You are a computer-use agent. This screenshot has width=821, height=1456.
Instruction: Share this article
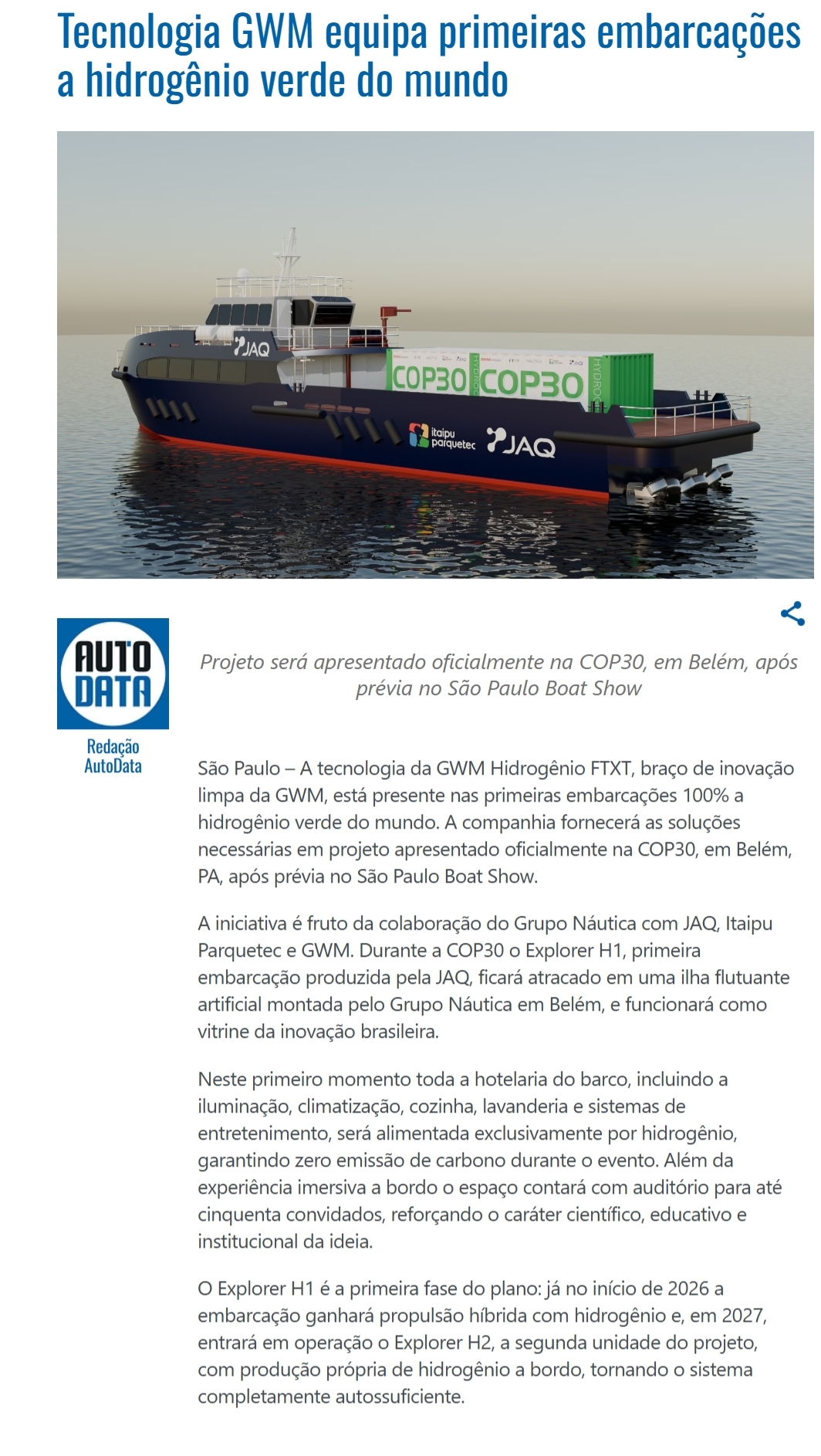[x=792, y=613]
